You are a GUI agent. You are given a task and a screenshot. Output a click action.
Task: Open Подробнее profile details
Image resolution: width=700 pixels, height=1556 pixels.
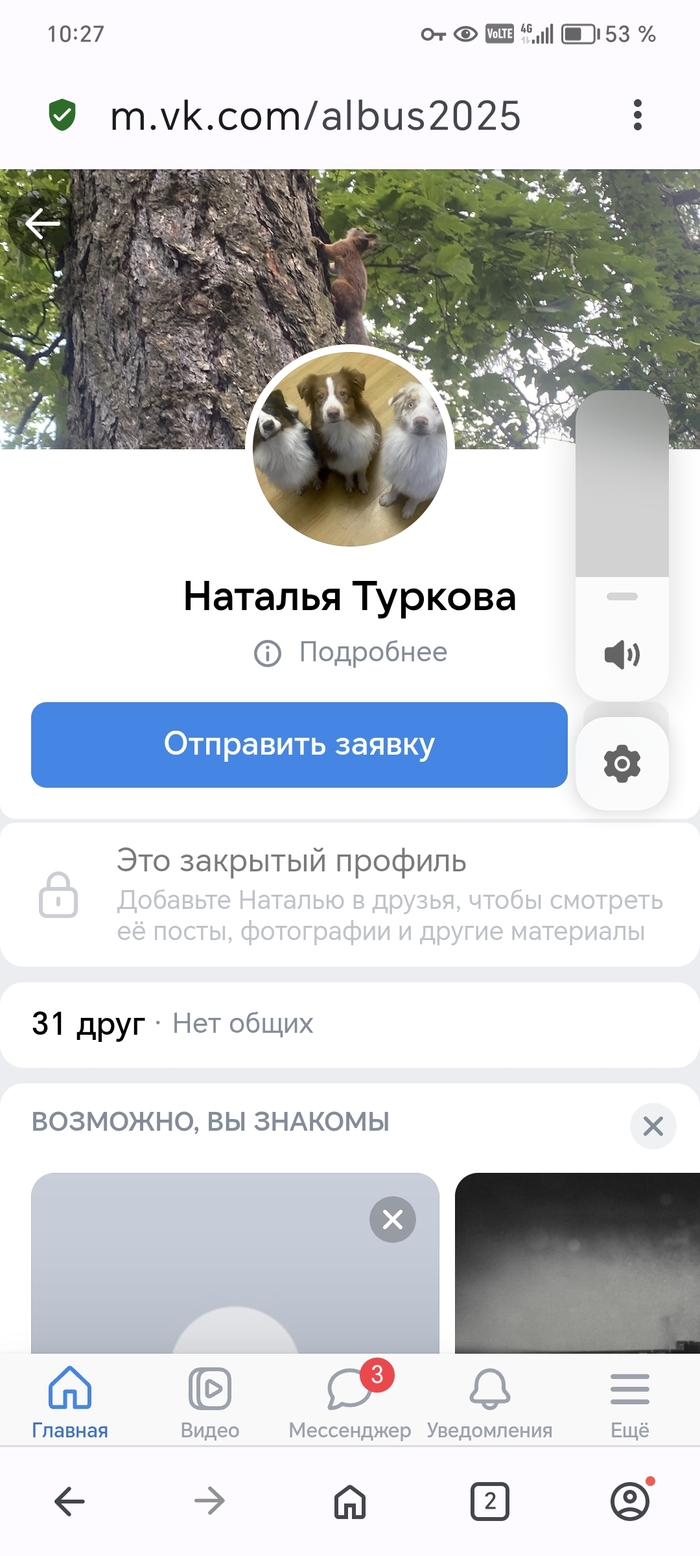point(350,653)
